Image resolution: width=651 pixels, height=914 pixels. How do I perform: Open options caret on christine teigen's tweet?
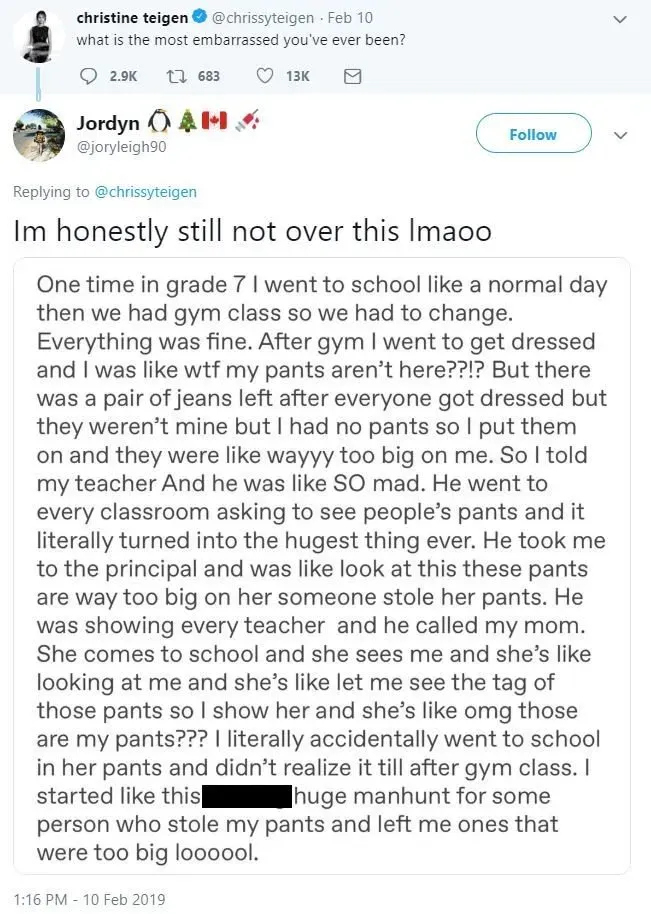tap(620, 19)
